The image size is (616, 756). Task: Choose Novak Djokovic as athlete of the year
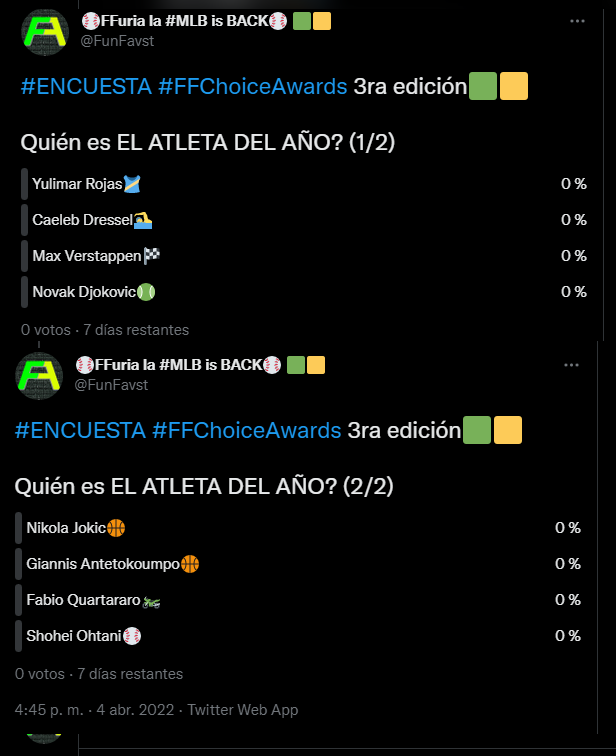tap(305, 292)
